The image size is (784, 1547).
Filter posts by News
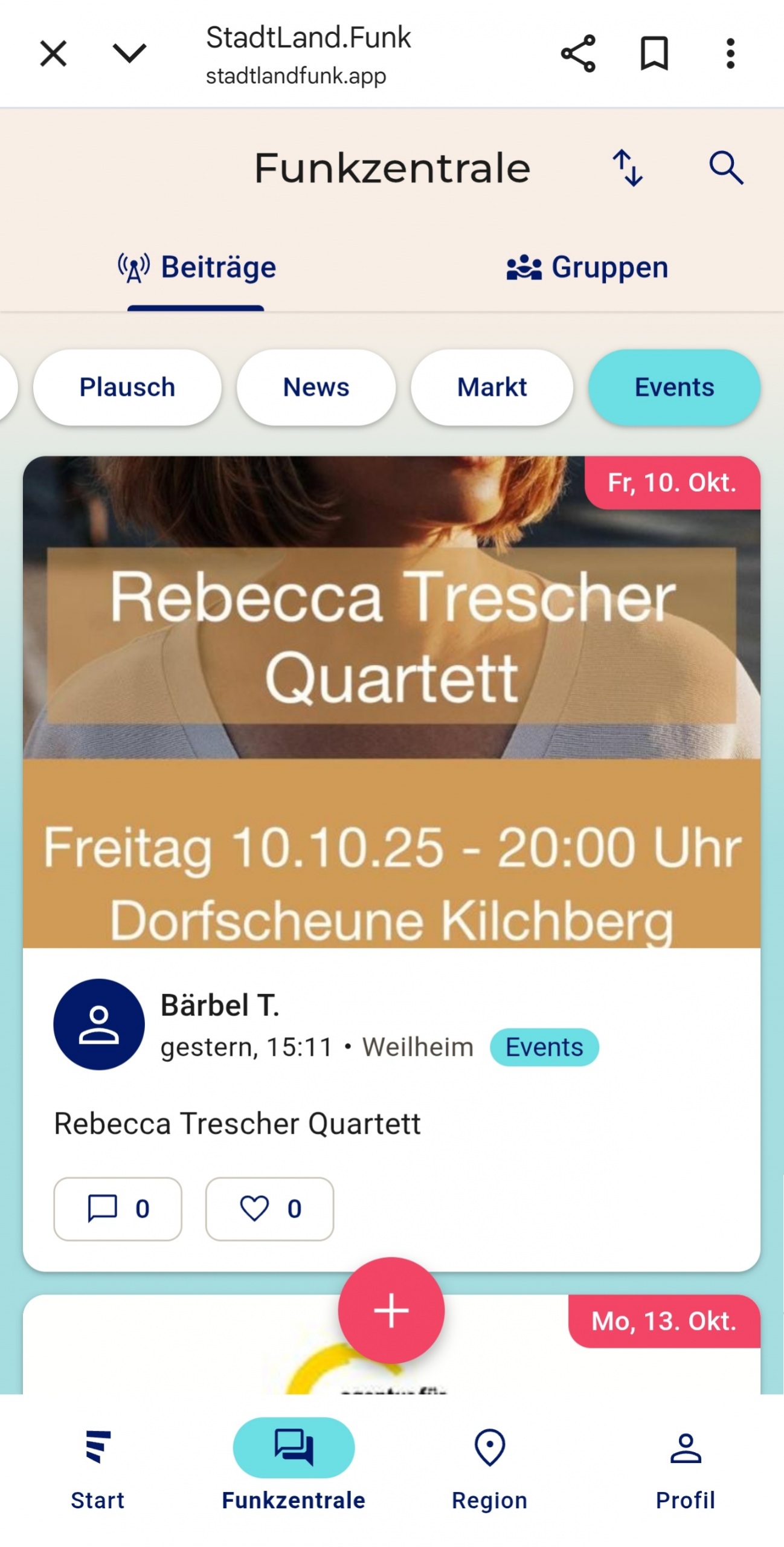point(316,387)
